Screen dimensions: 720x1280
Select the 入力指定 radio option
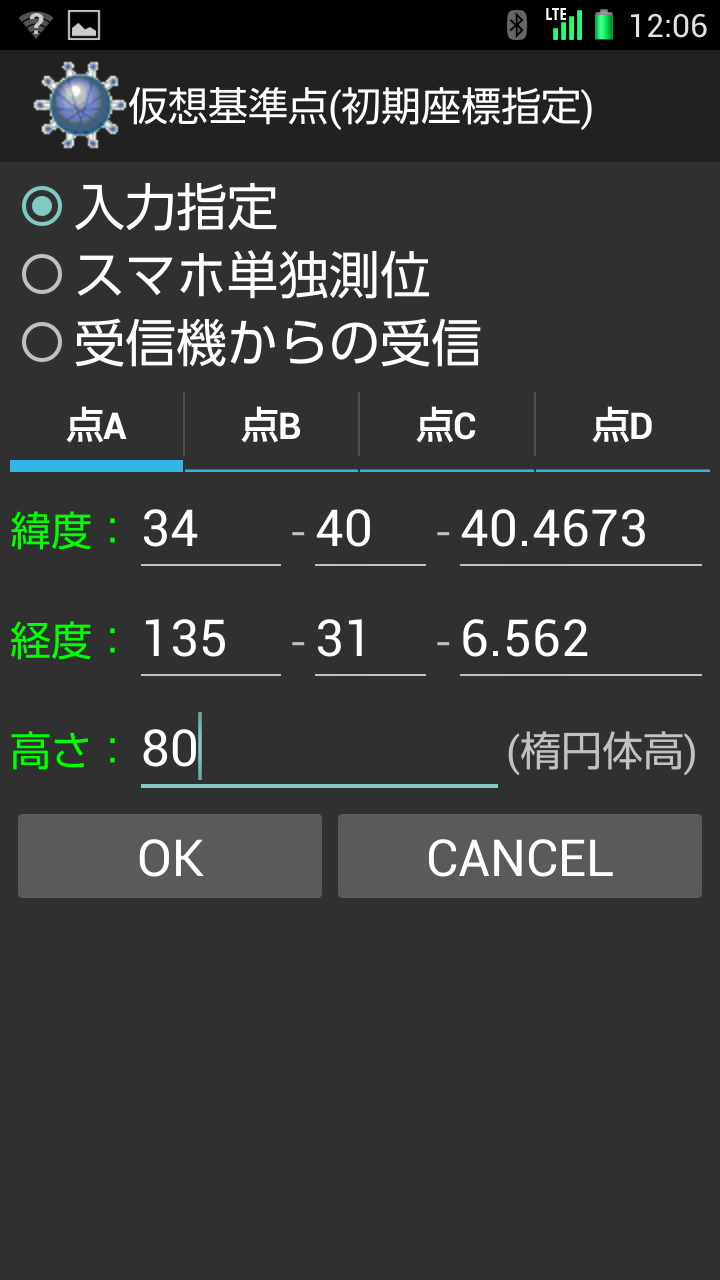pos(150,207)
